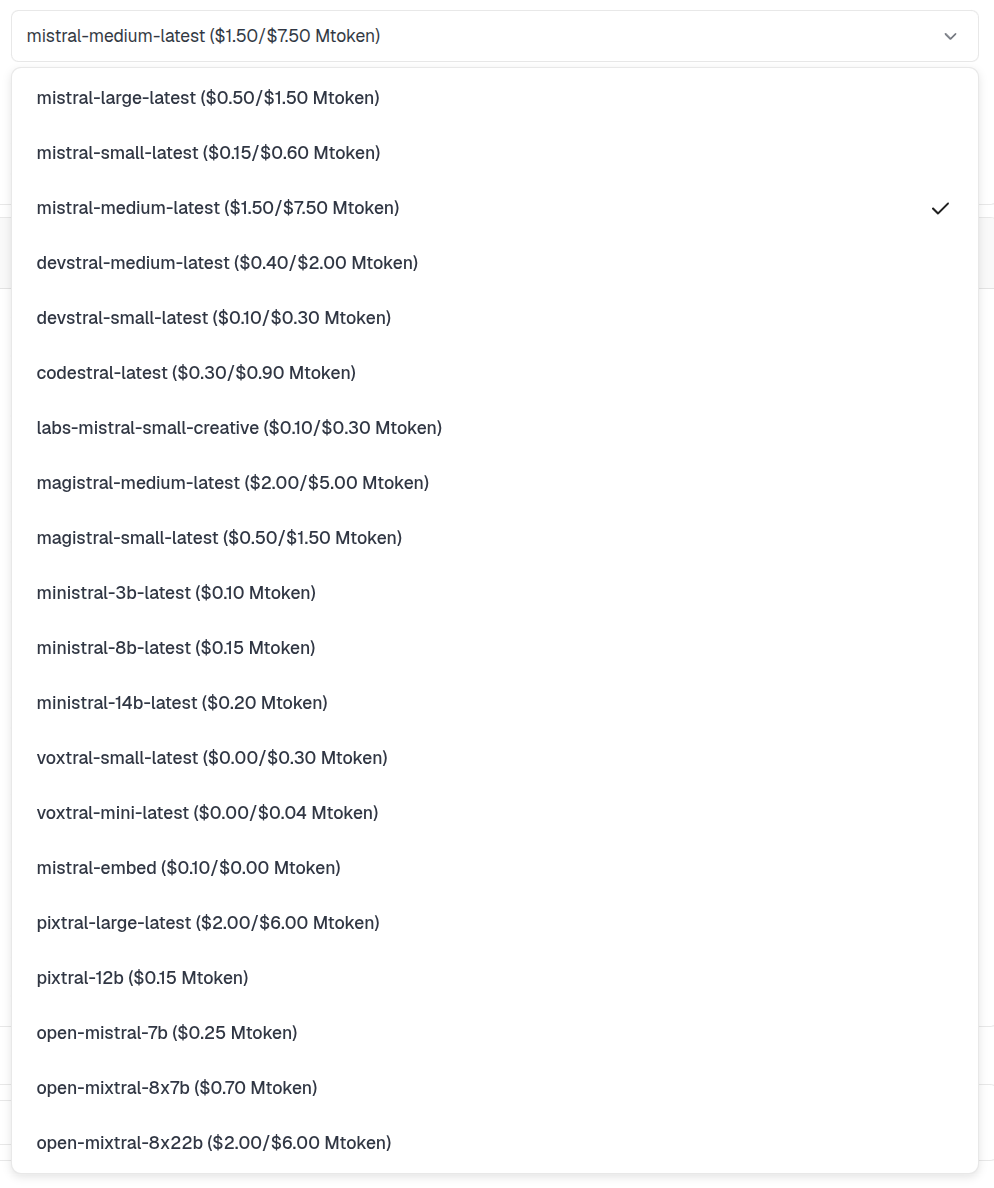This screenshot has width=994, height=1188.
Task: Choose codestral-latest from the options
Action: 494,373
